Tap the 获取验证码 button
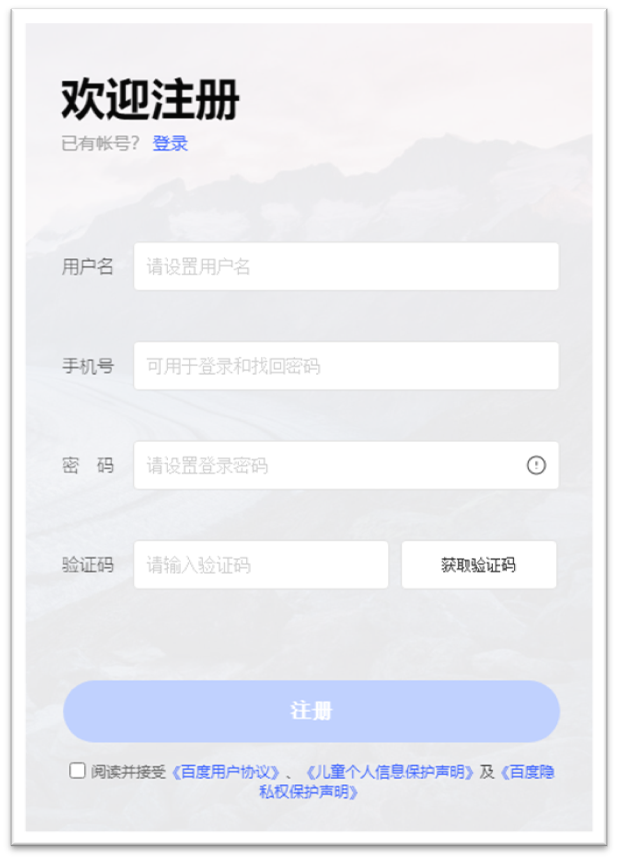 (478, 565)
